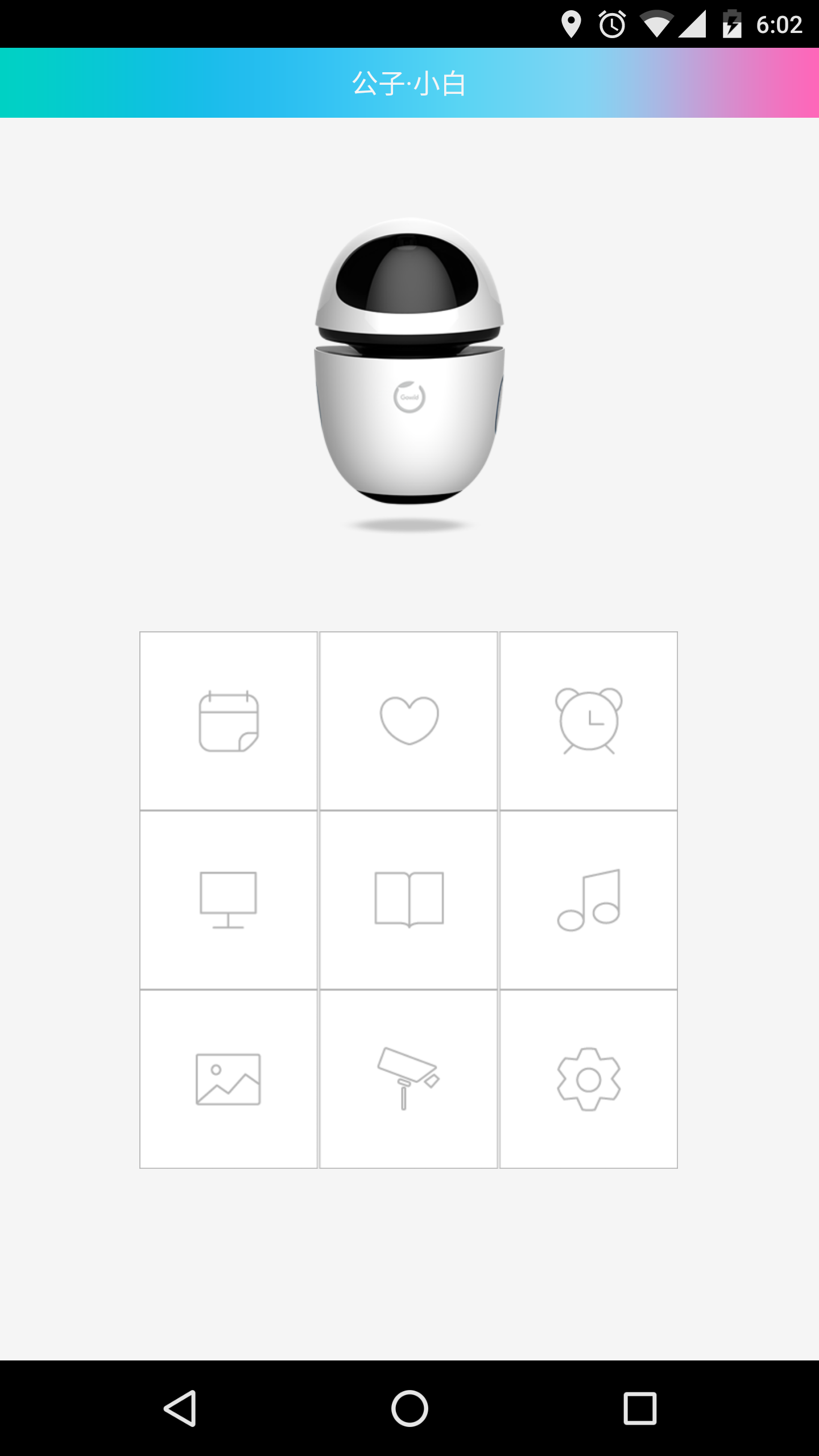Tap the heart favorites tile
Viewport: 819px width, 1456px height.
[409, 721]
